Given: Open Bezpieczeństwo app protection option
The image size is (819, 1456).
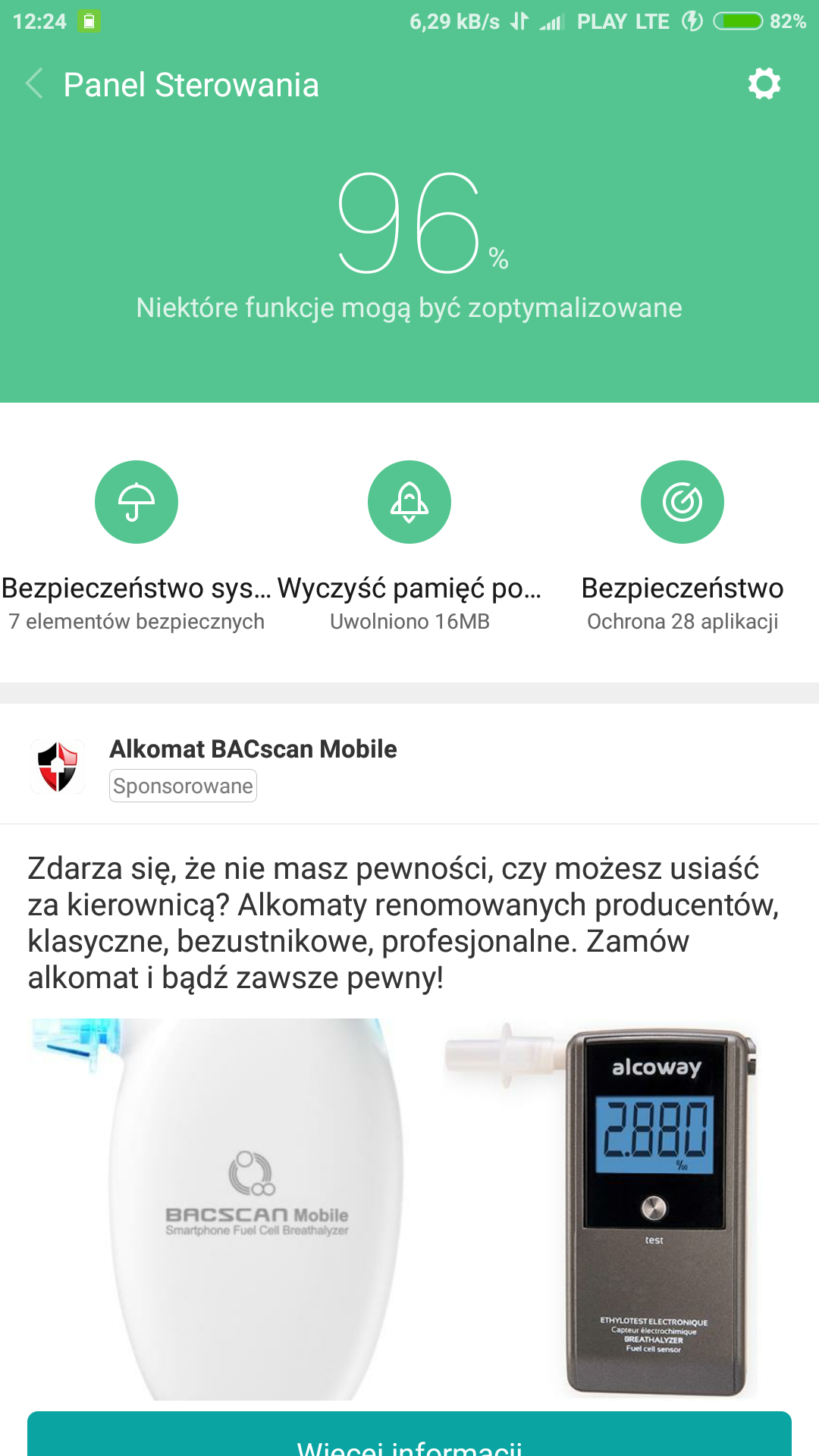Looking at the screenshot, I should pyautogui.click(x=682, y=503).
